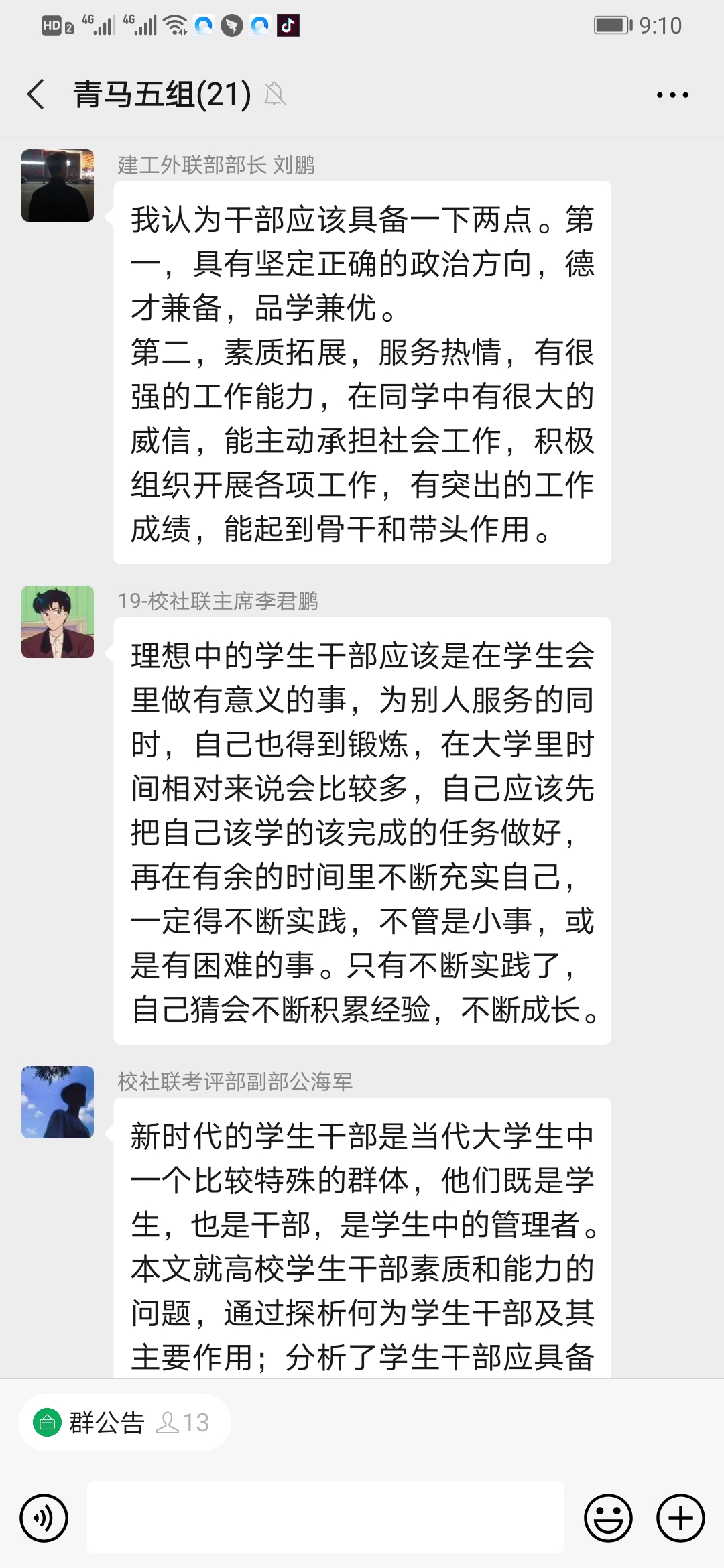Screen dimensions: 724x1568
Task: Open the three-dot chat settings menu
Action: point(672,95)
